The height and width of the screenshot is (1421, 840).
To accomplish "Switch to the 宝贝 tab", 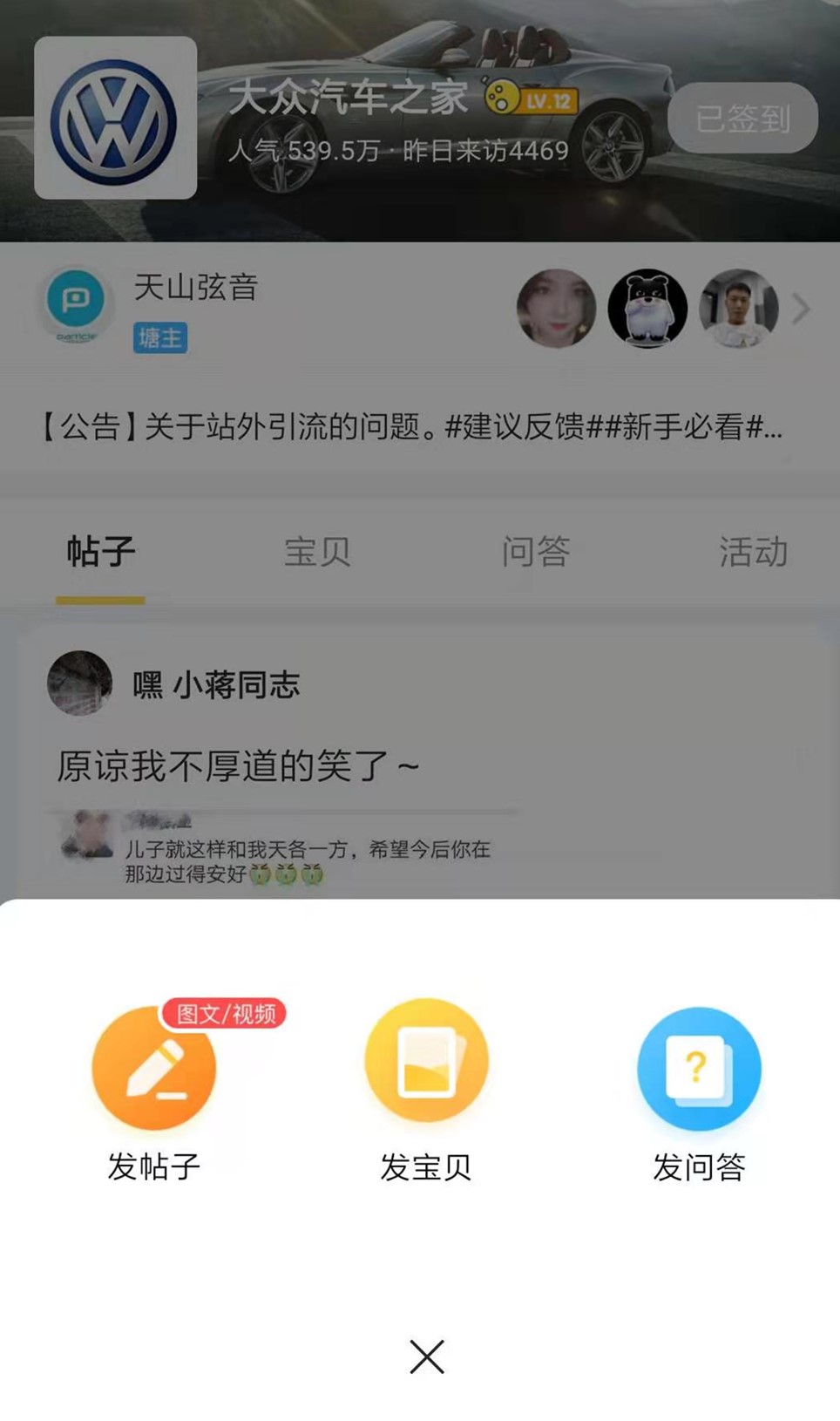I will (317, 553).
